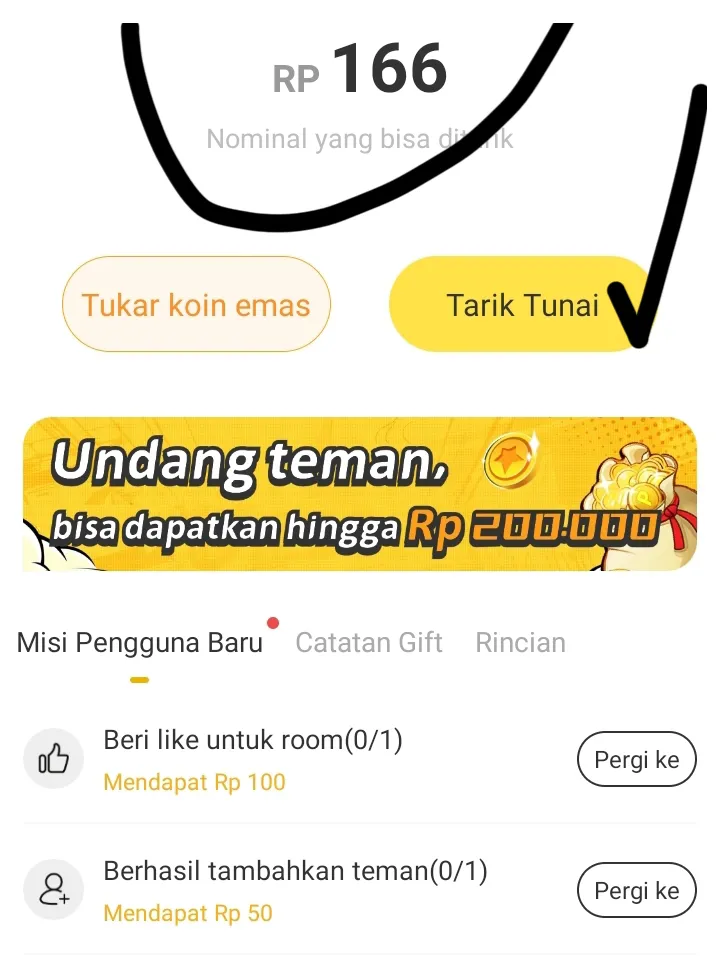Open the Undang teman invite banner

tap(359, 494)
